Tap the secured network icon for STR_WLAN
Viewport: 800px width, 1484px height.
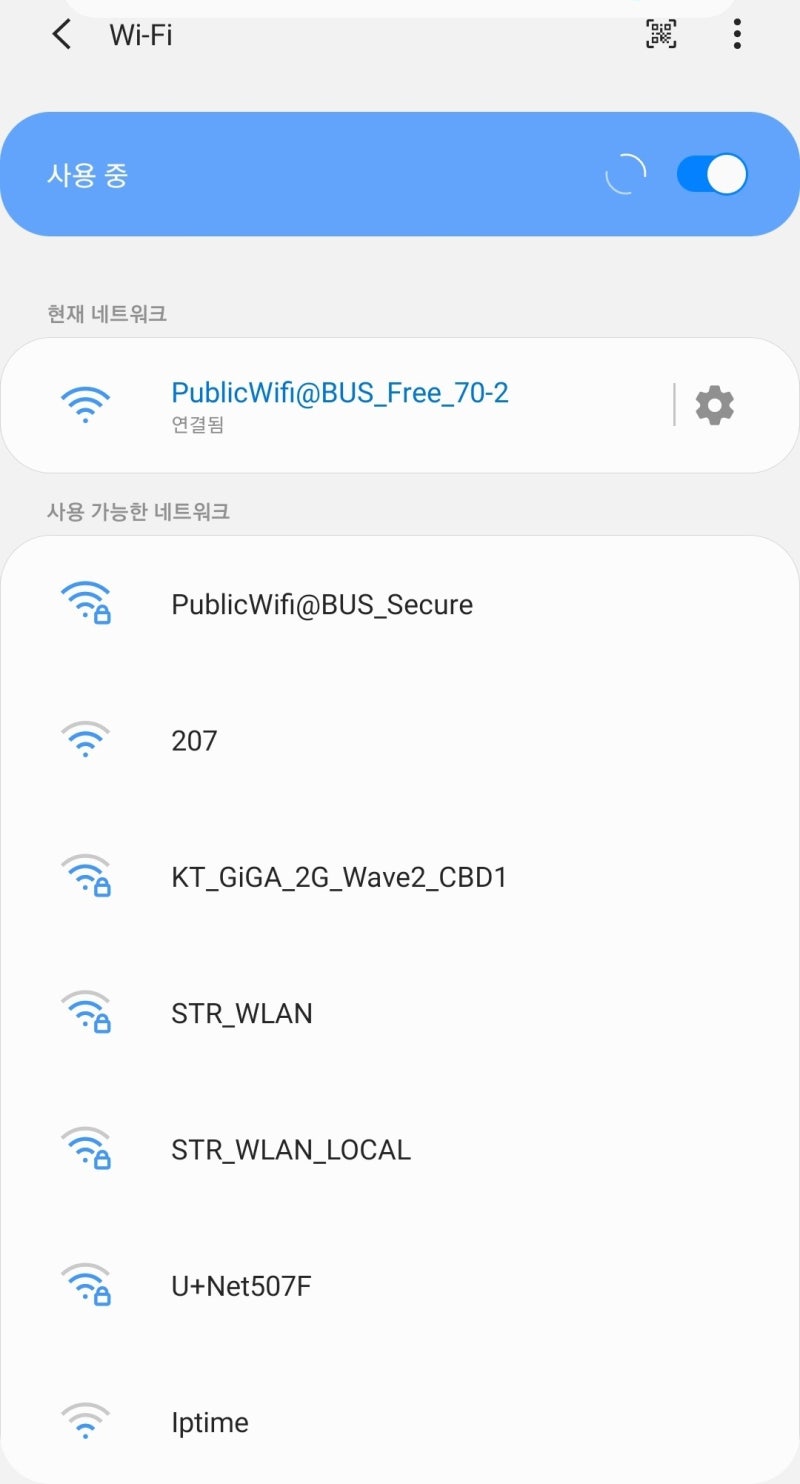[87, 1013]
